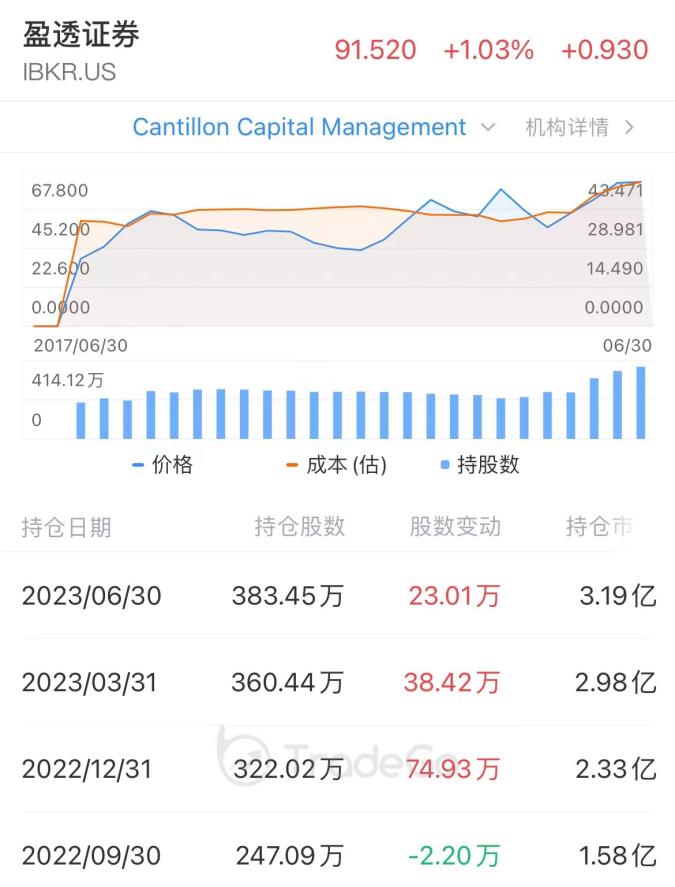Open 机构详情 institution details
The image size is (675, 887).
pos(580,128)
